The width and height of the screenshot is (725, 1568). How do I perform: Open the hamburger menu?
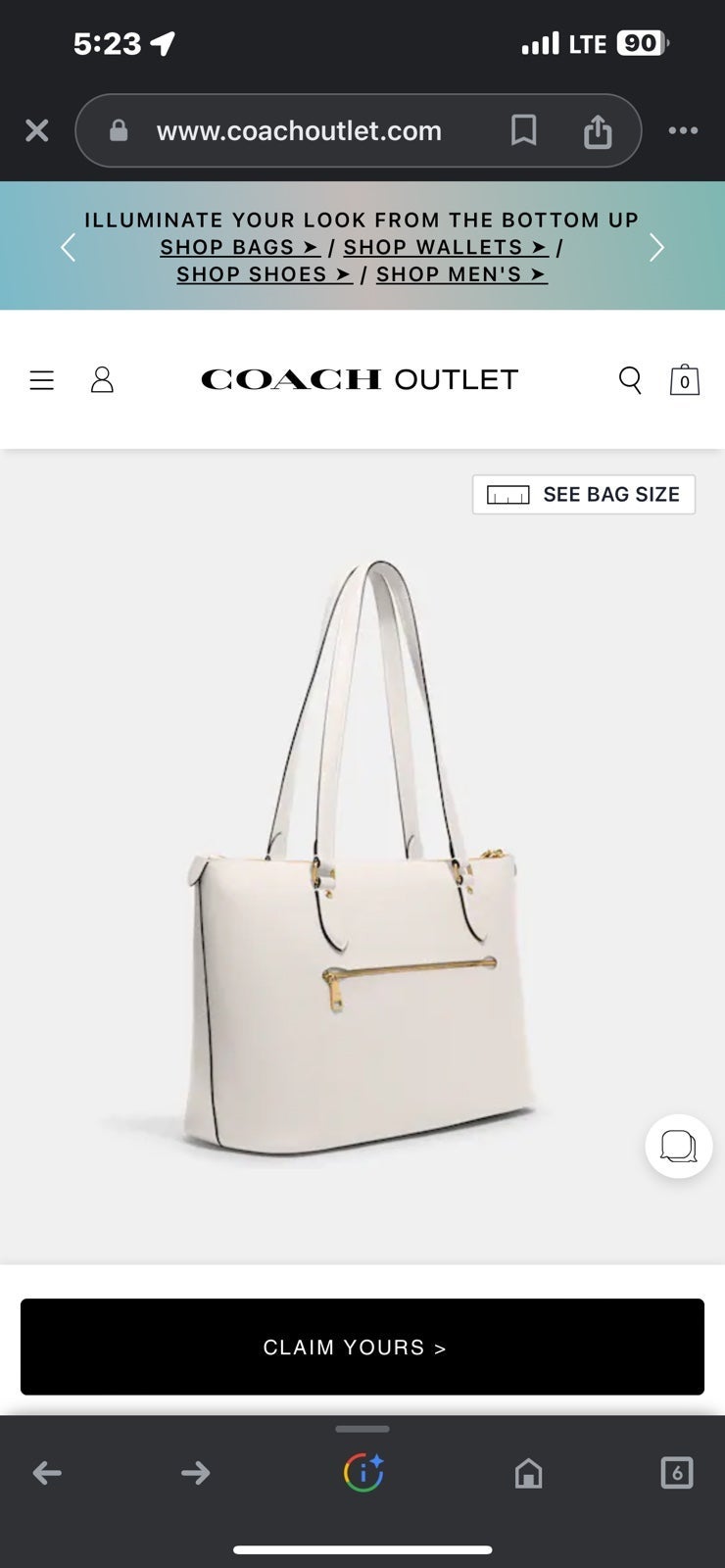42,380
